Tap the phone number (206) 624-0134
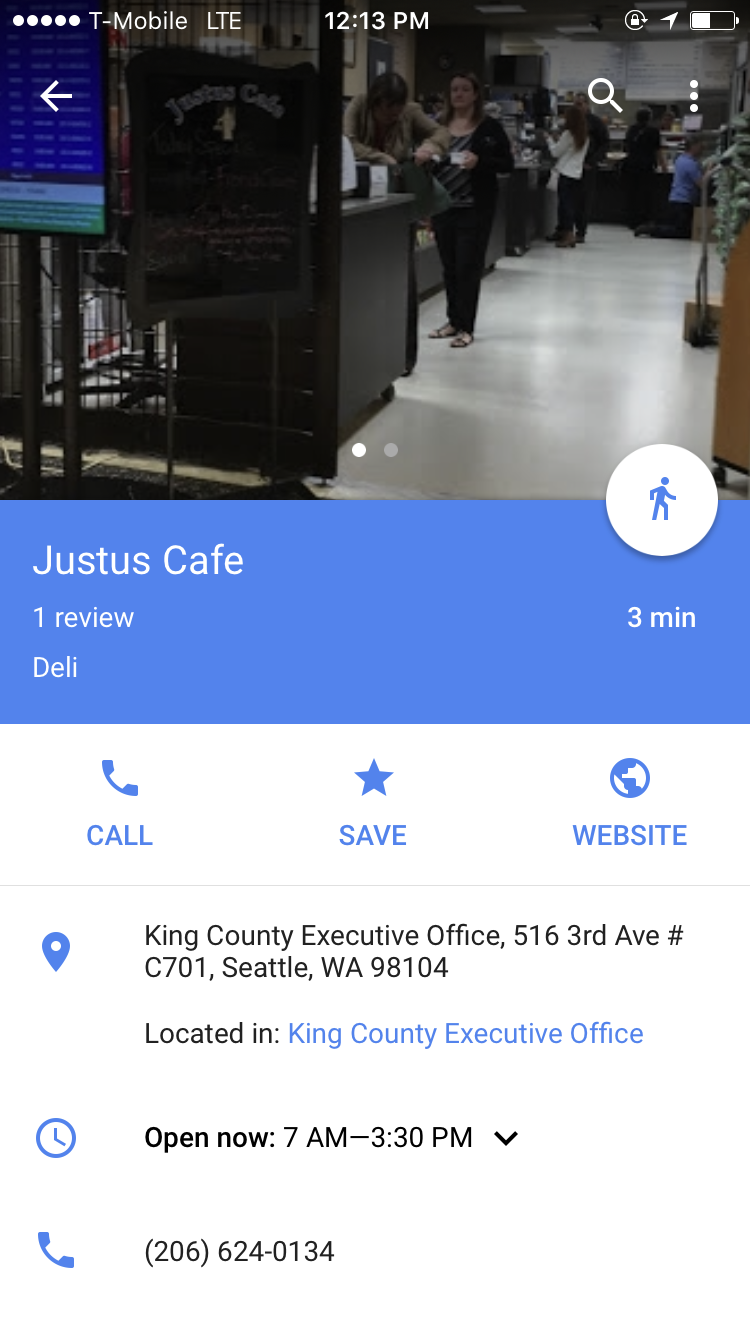 [240, 1251]
